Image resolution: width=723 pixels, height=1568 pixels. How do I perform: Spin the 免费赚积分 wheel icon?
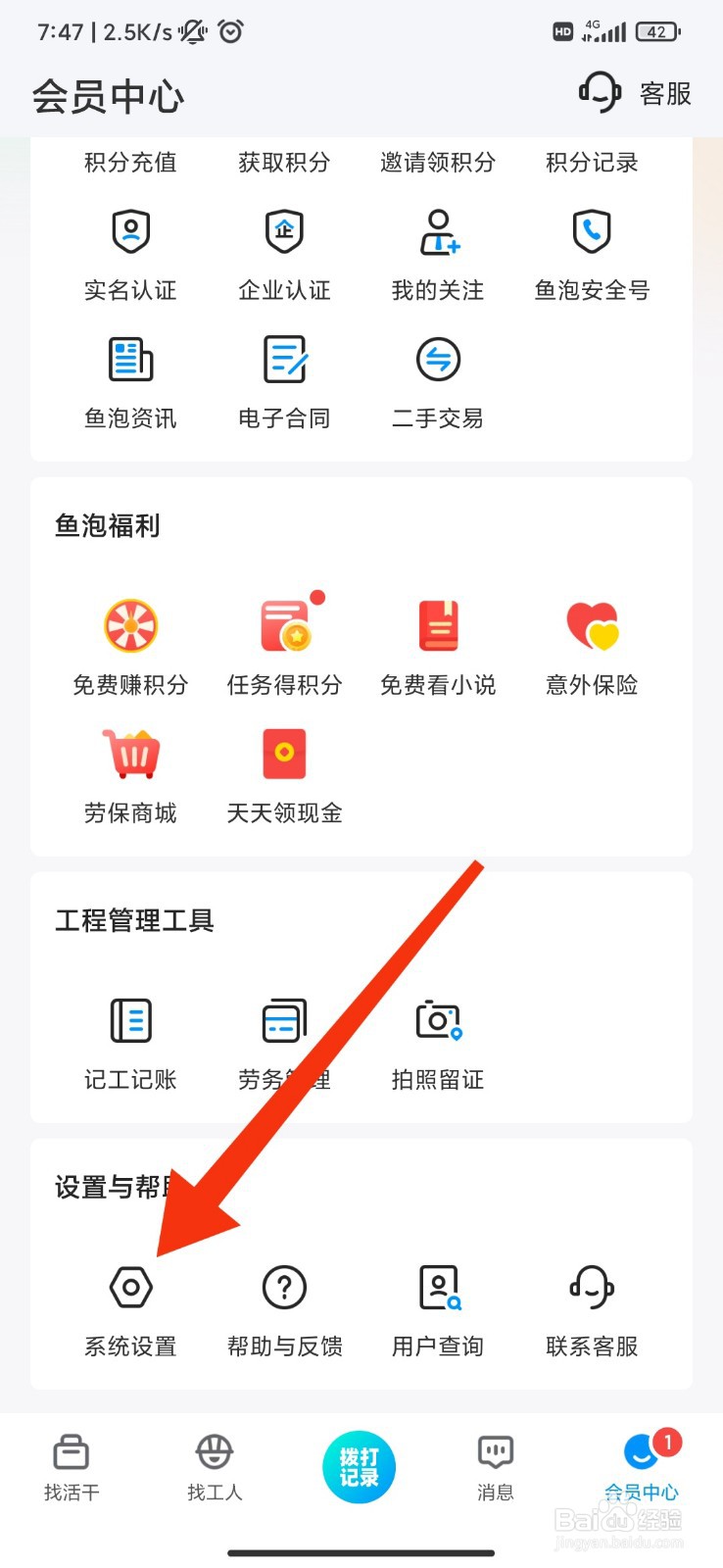coord(130,627)
